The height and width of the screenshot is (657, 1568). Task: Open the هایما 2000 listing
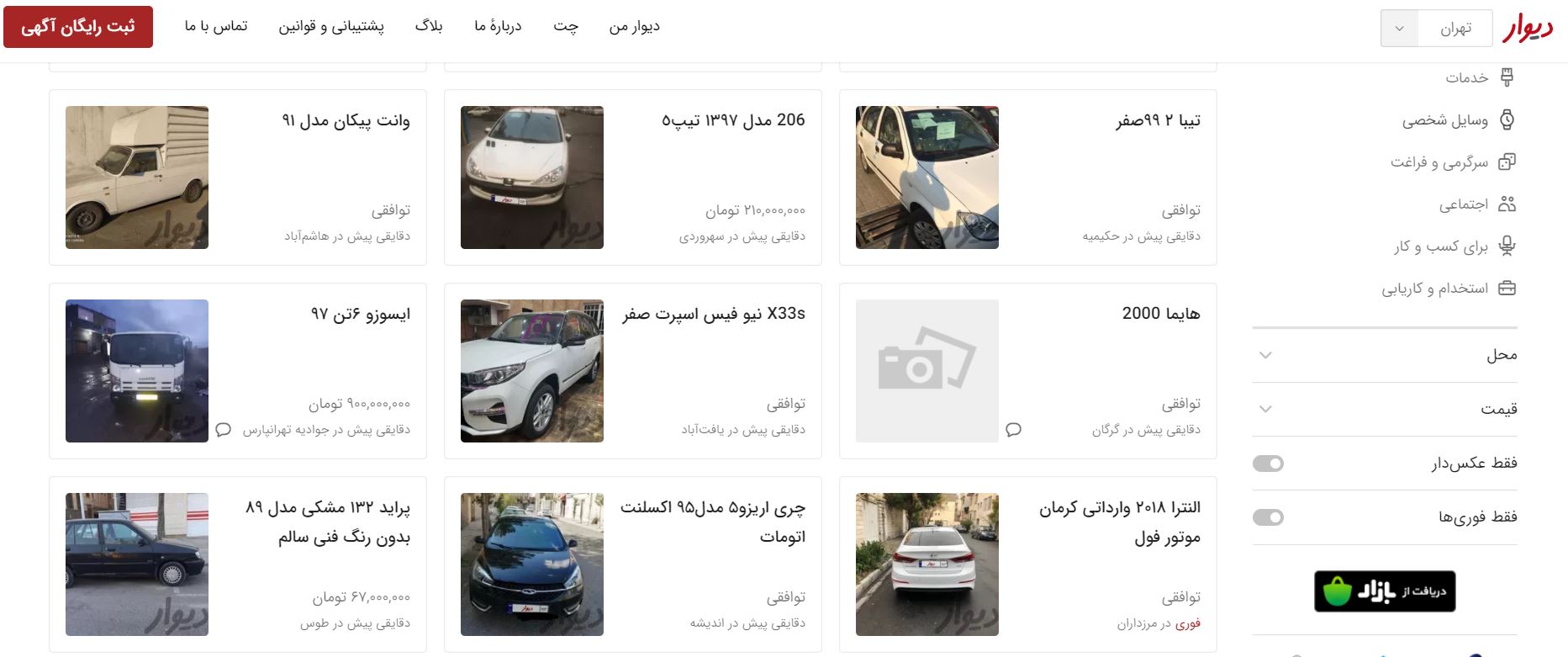point(1027,371)
